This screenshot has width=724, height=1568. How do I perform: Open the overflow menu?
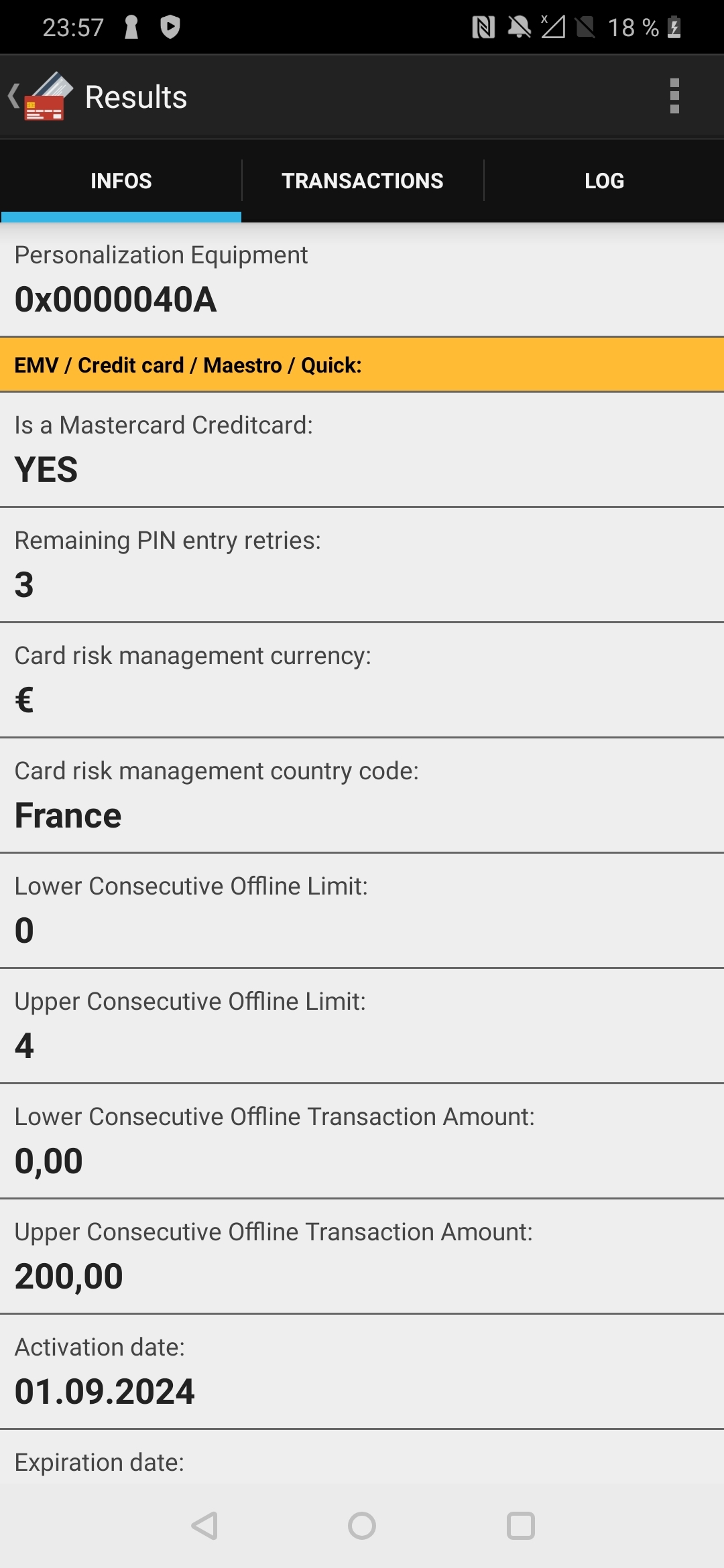click(x=674, y=96)
